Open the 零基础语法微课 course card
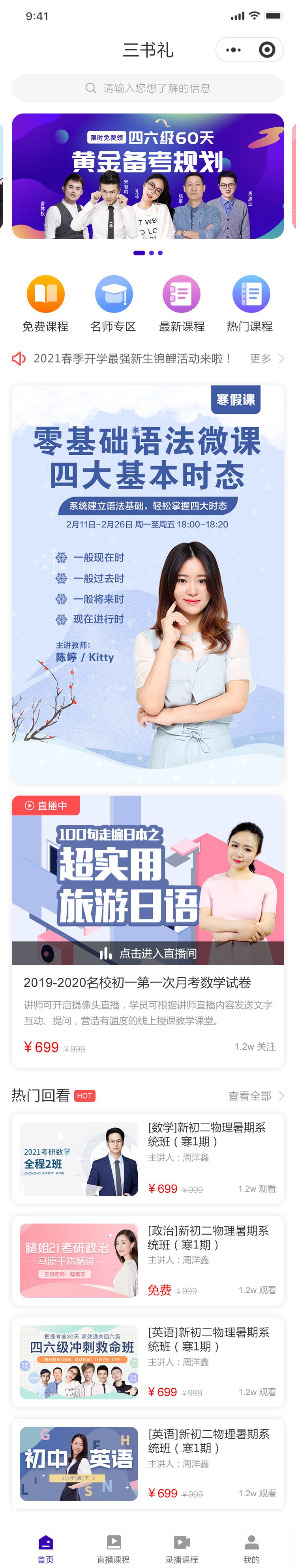Screen dimensions: 296x1568 click(x=148, y=584)
